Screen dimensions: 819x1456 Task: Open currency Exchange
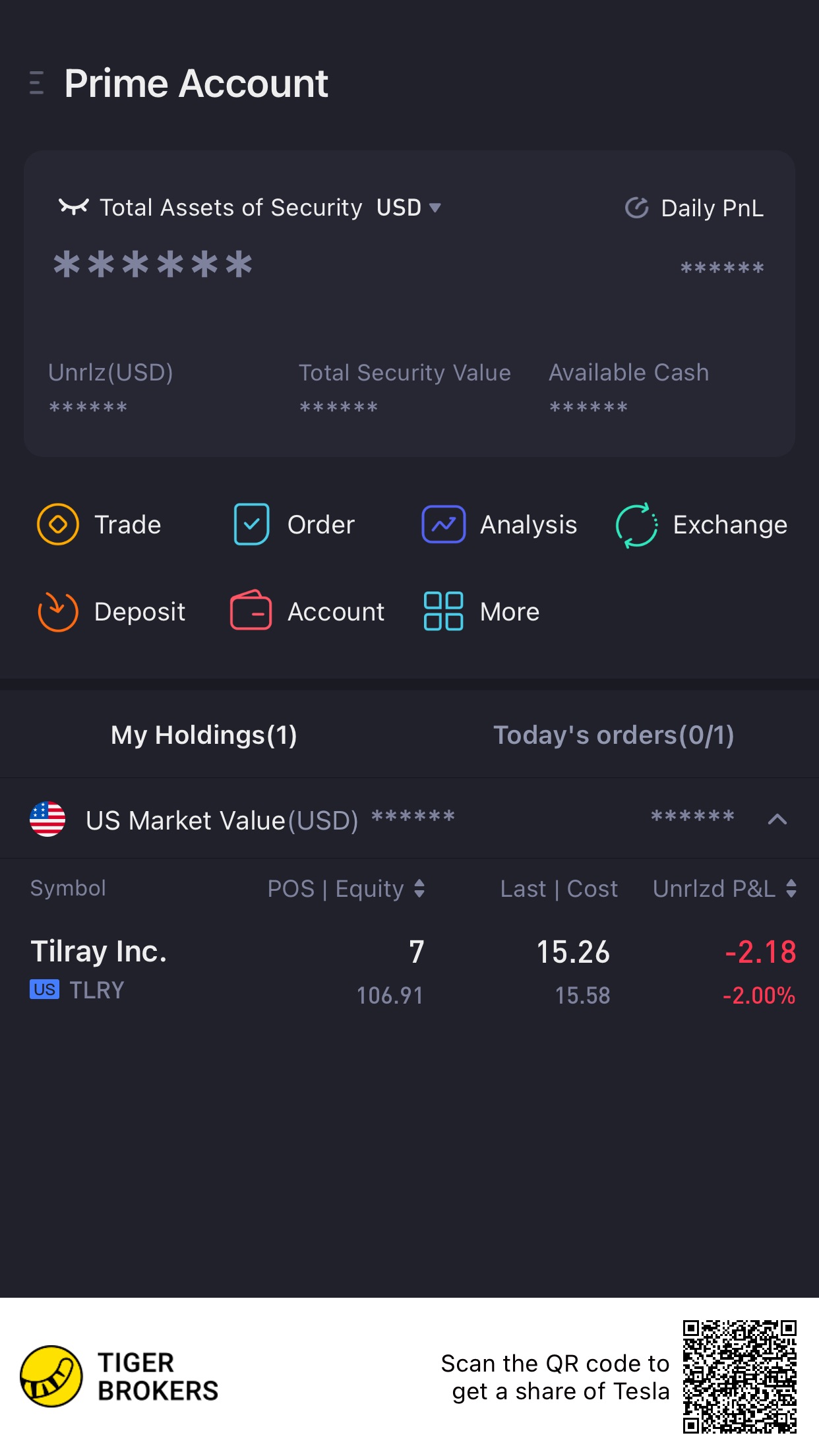[701, 525]
